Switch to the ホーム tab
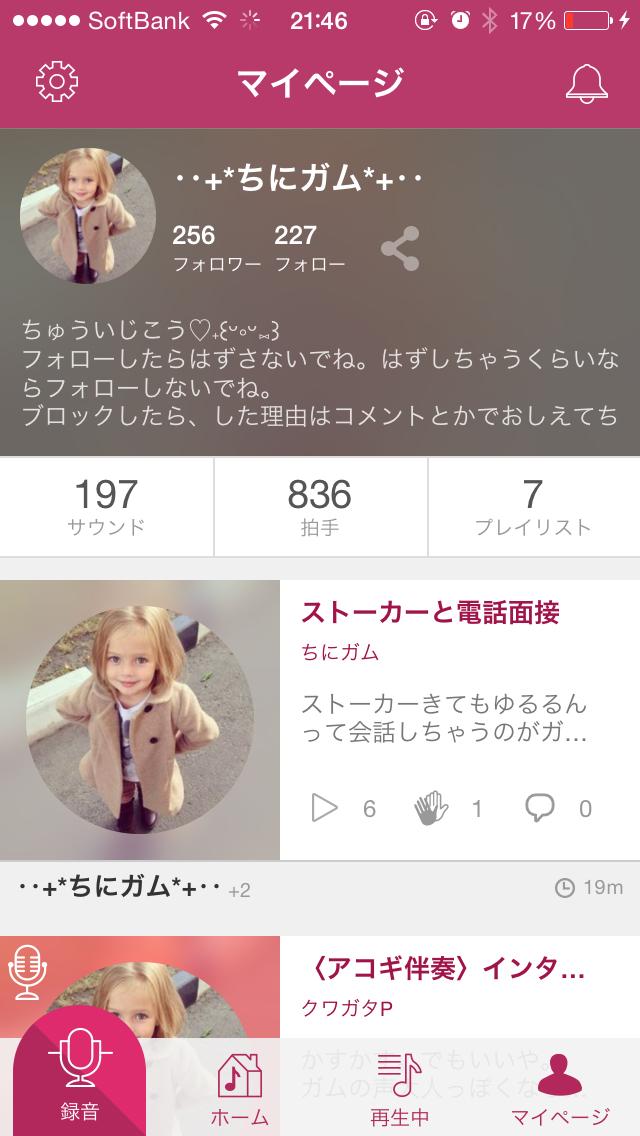 (x=239, y=1088)
